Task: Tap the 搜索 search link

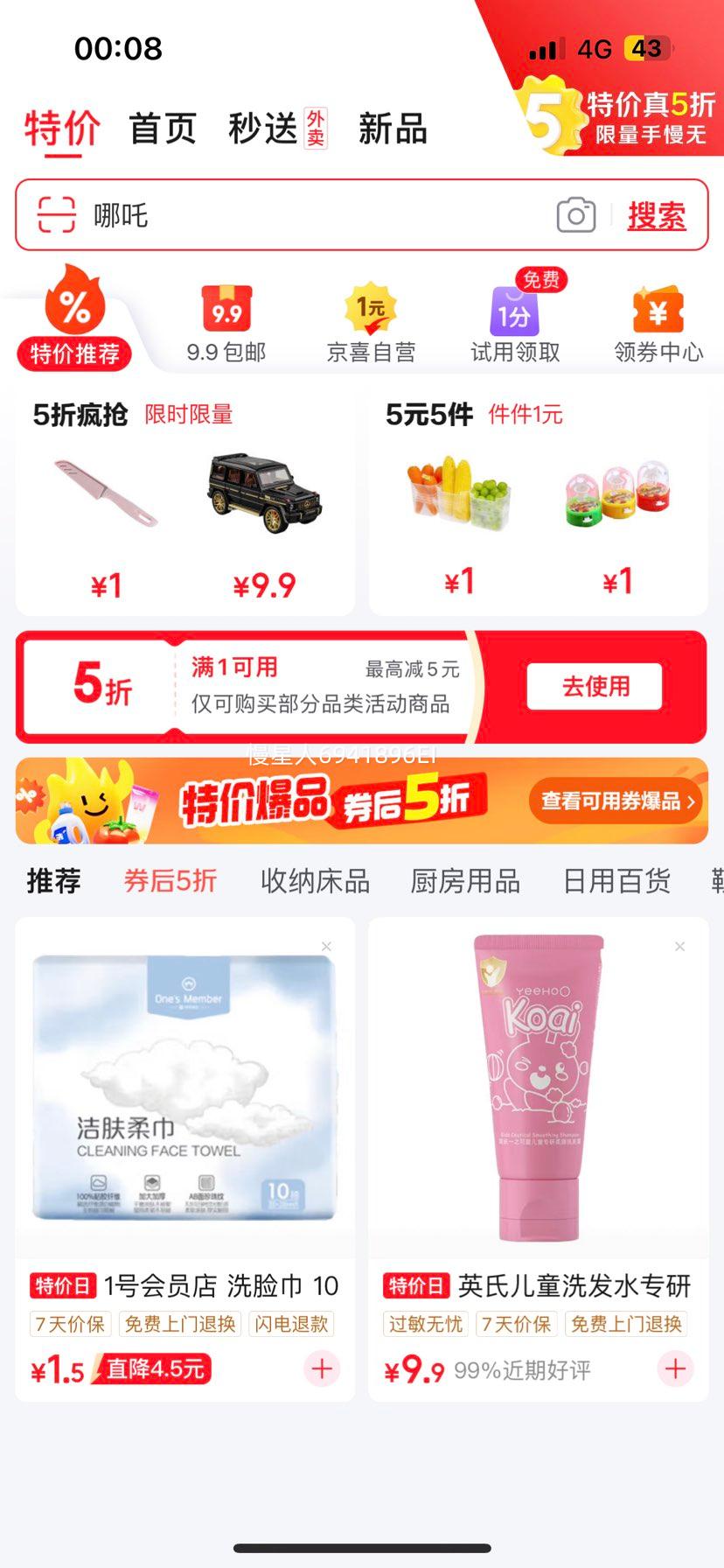Action: (x=658, y=215)
